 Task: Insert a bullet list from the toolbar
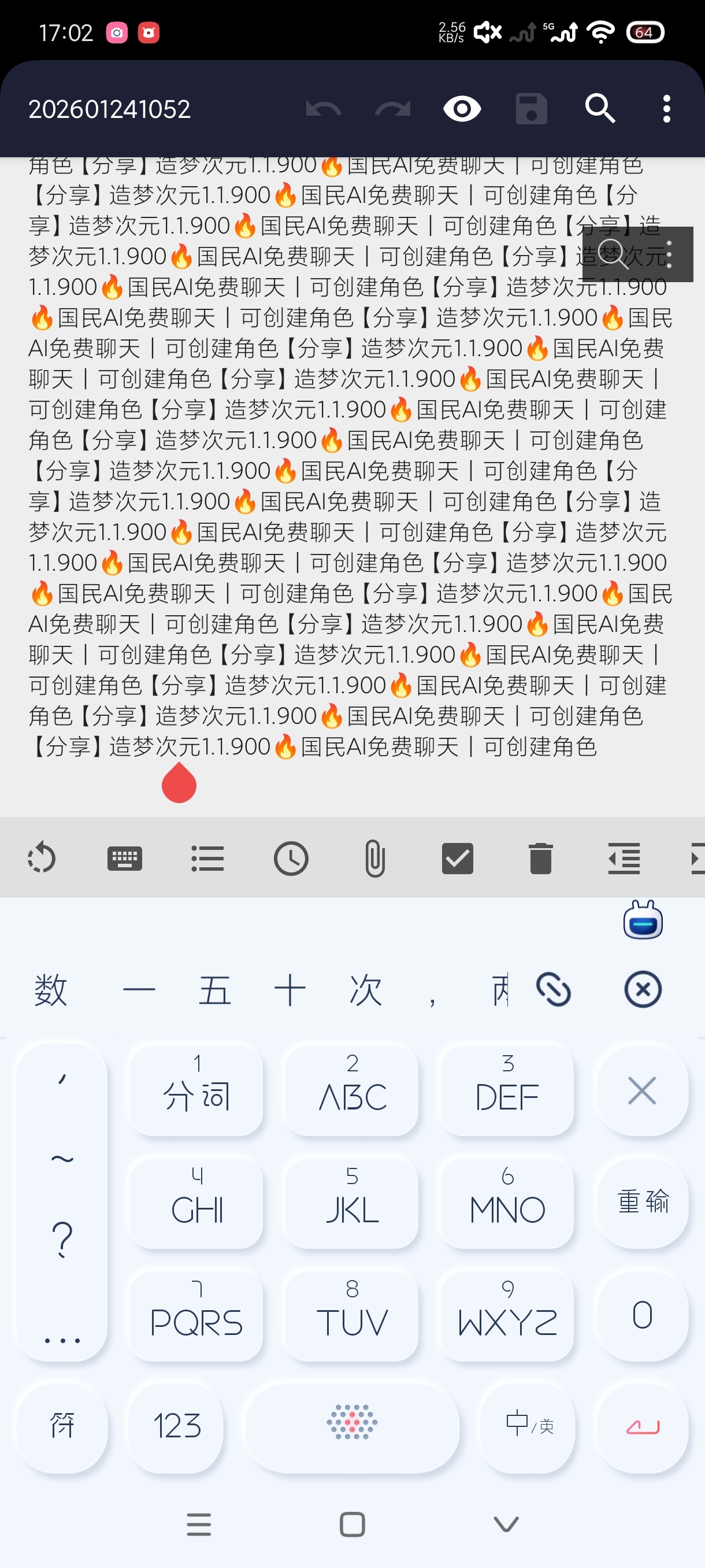pos(207,858)
